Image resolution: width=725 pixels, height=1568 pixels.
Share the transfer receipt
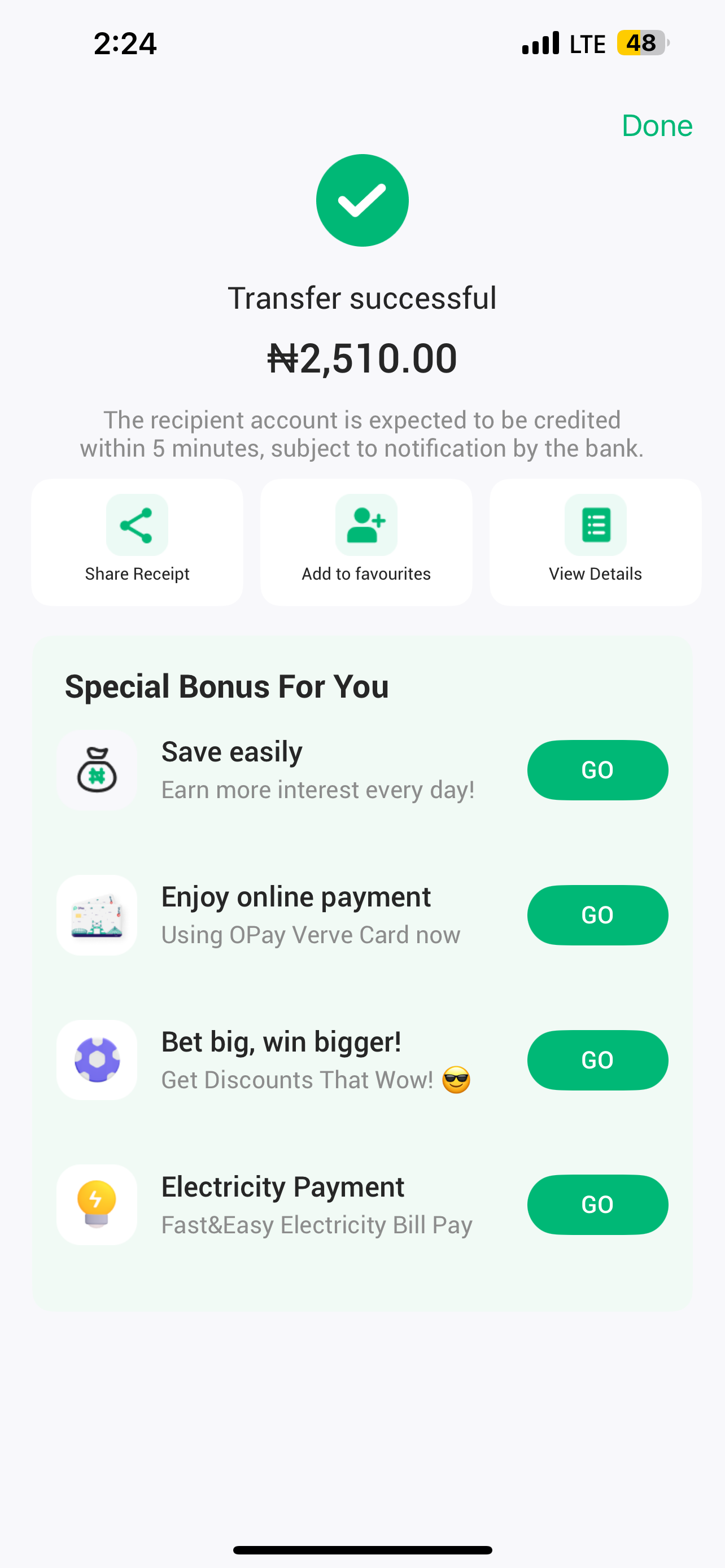(x=137, y=541)
